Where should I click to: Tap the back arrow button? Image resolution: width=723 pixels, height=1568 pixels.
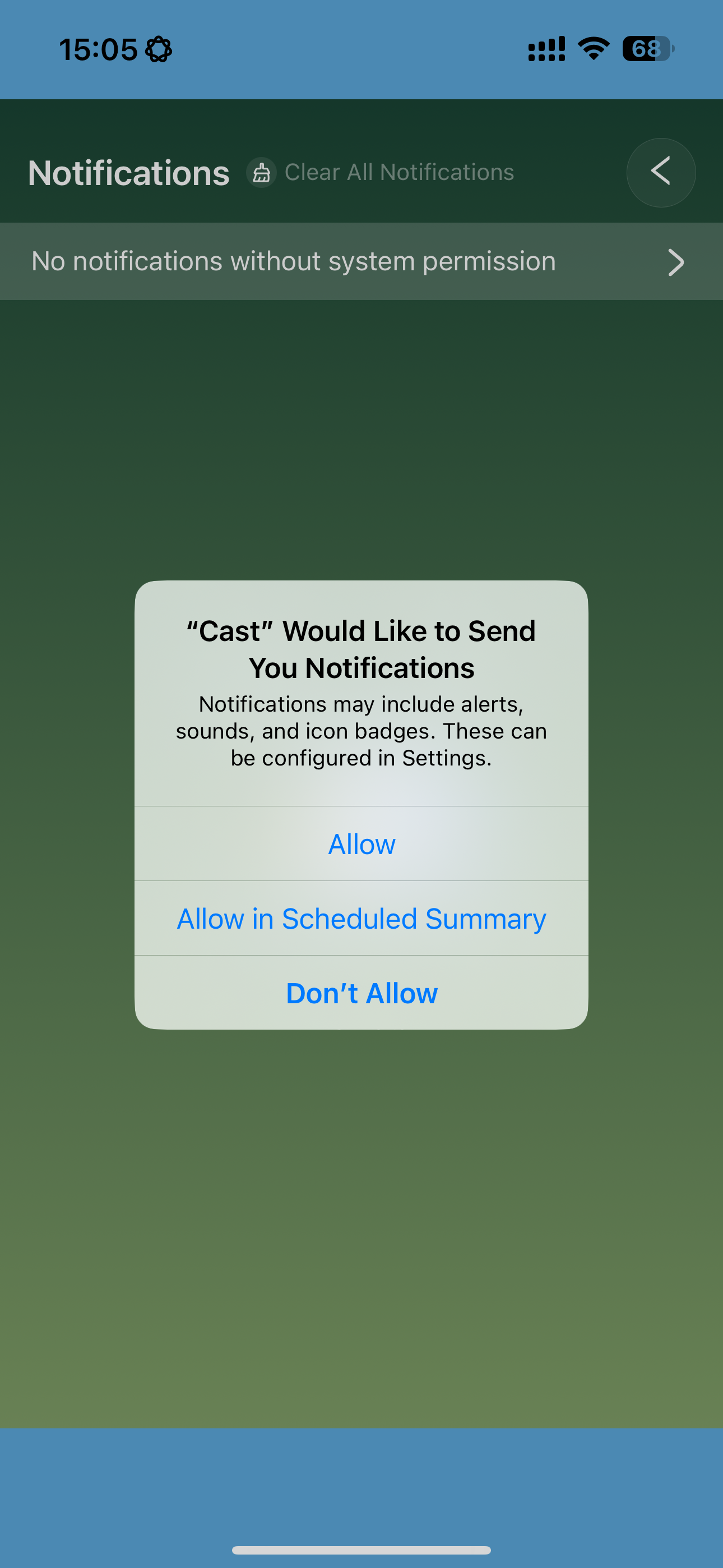660,172
